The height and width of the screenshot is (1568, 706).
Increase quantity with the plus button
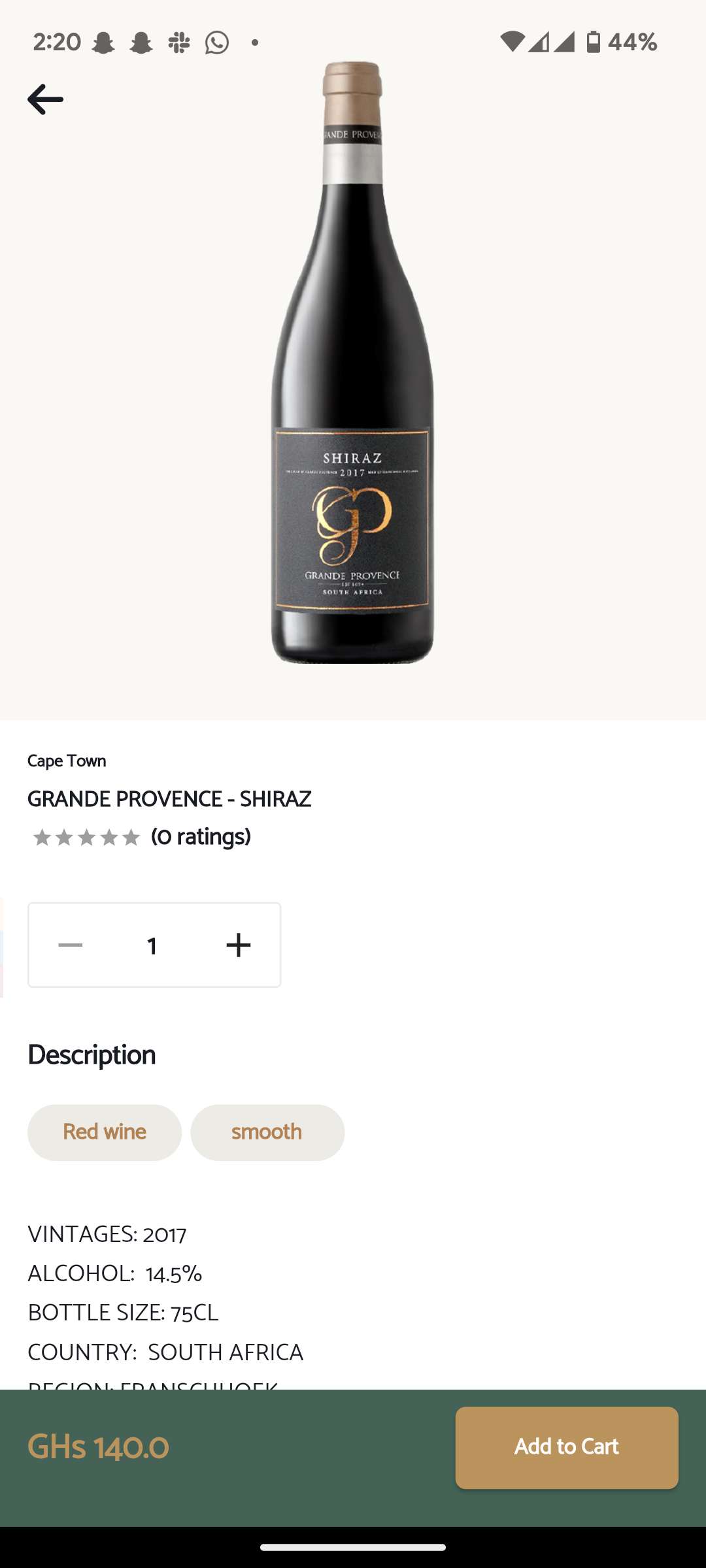coord(238,945)
